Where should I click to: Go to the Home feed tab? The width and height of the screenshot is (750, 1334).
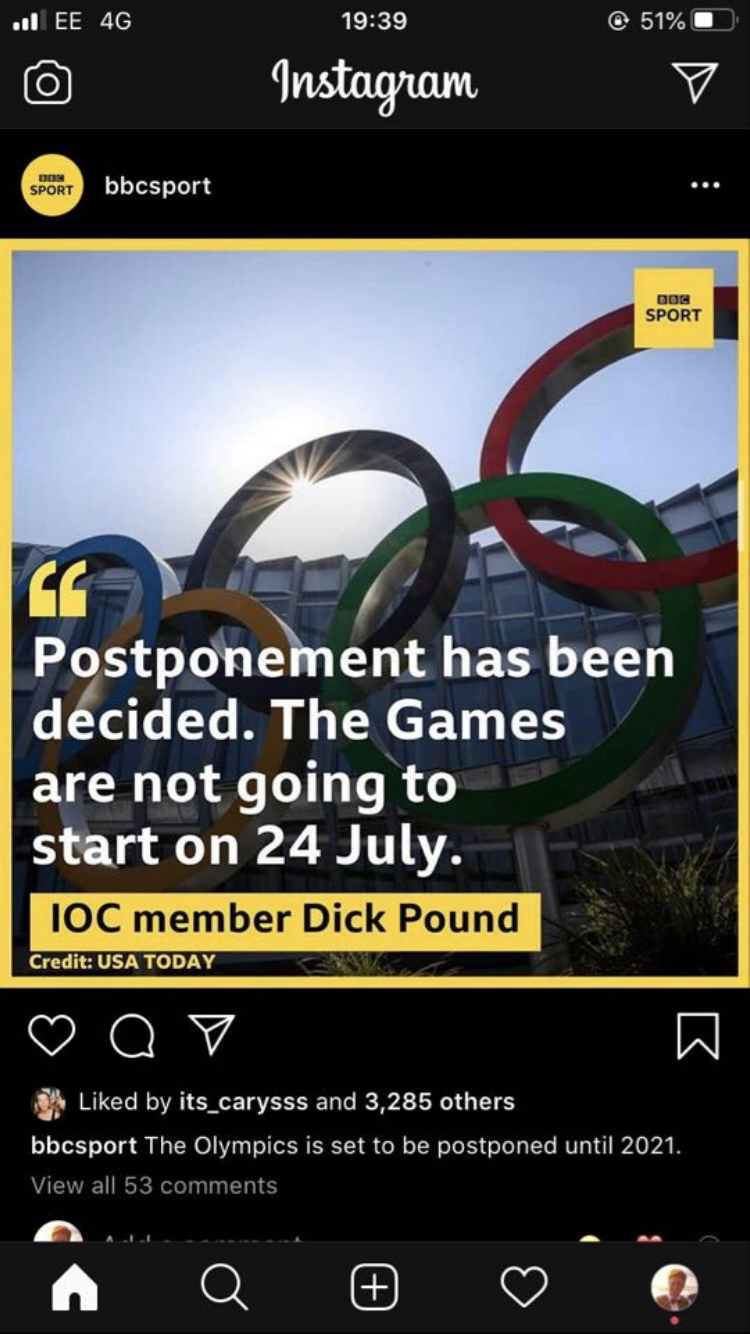click(x=75, y=1287)
